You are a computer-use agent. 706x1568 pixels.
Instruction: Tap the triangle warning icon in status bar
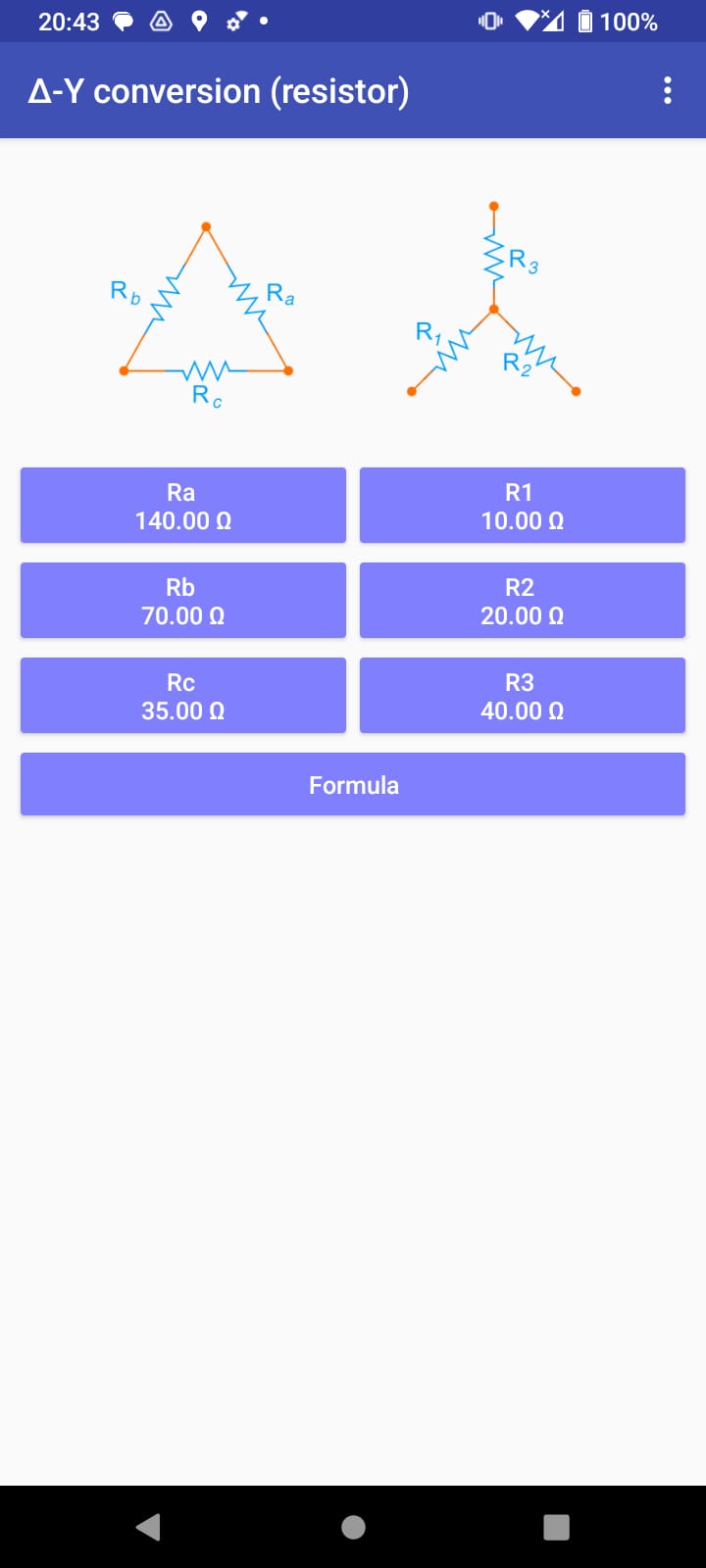pyautogui.click(x=161, y=21)
